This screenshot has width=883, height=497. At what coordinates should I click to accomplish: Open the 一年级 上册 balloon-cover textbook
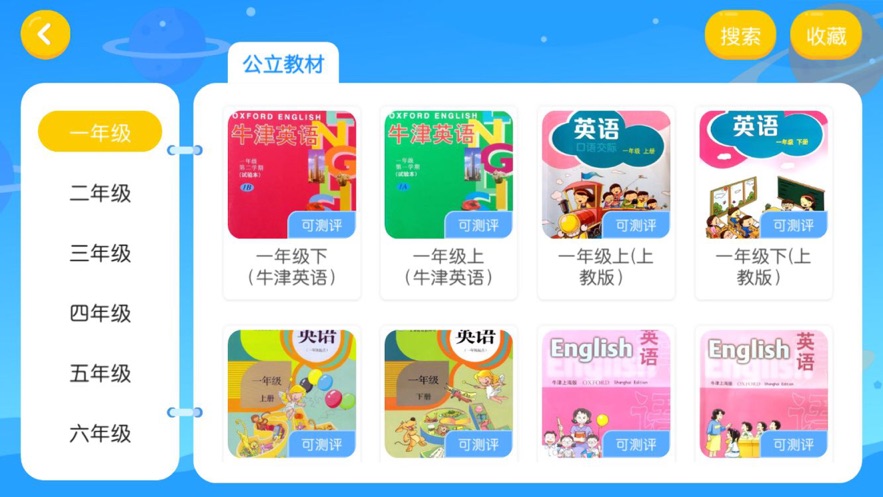(291, 393)
